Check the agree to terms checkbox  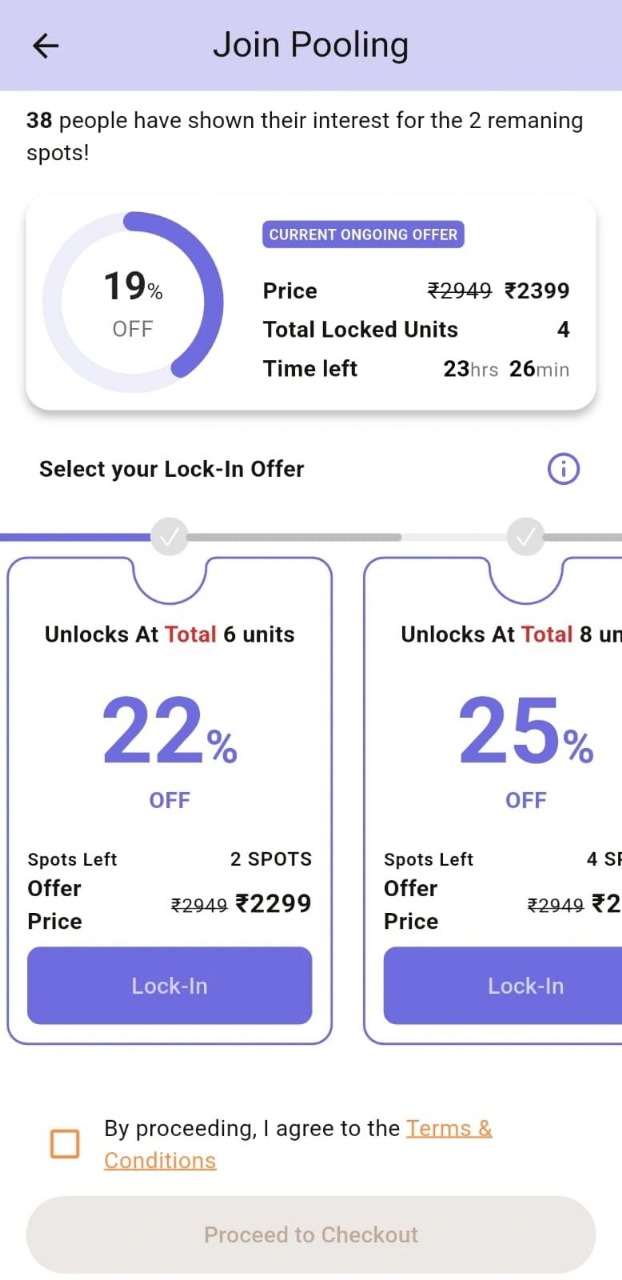65,1144
